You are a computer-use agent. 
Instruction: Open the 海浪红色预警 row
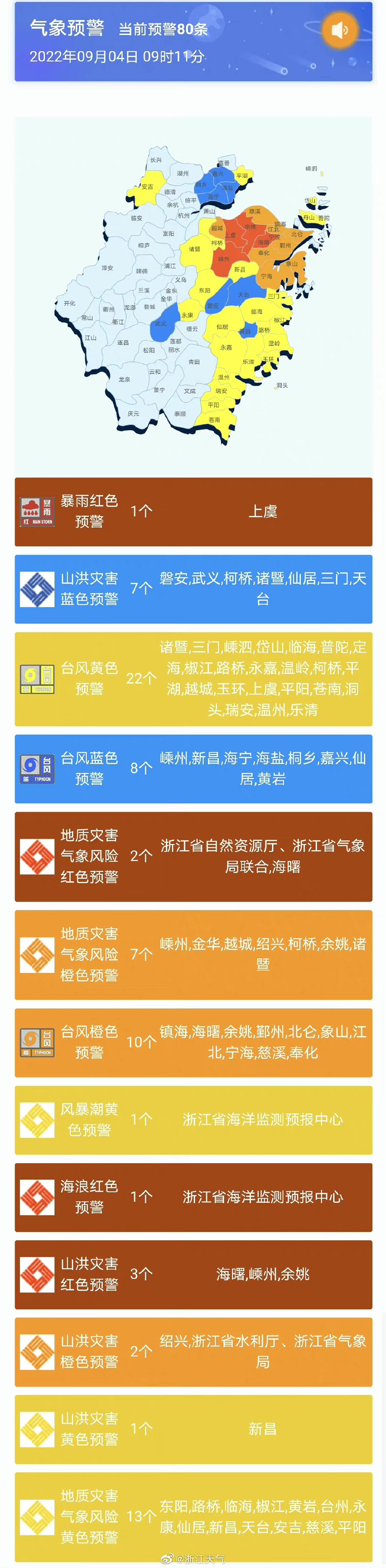pos(193,1197)
